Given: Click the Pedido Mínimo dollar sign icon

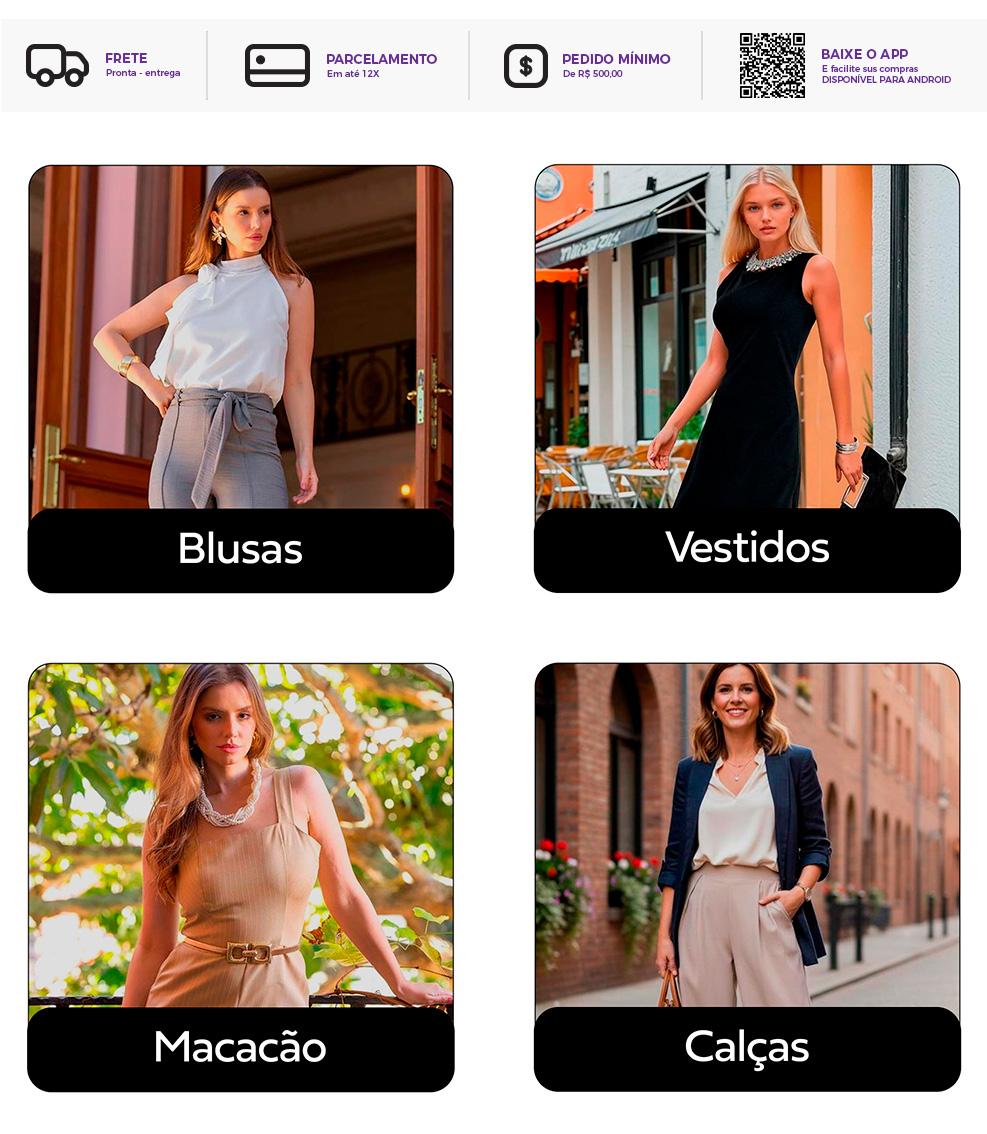Looking at the screenshot, I should [x=526, y=65].
